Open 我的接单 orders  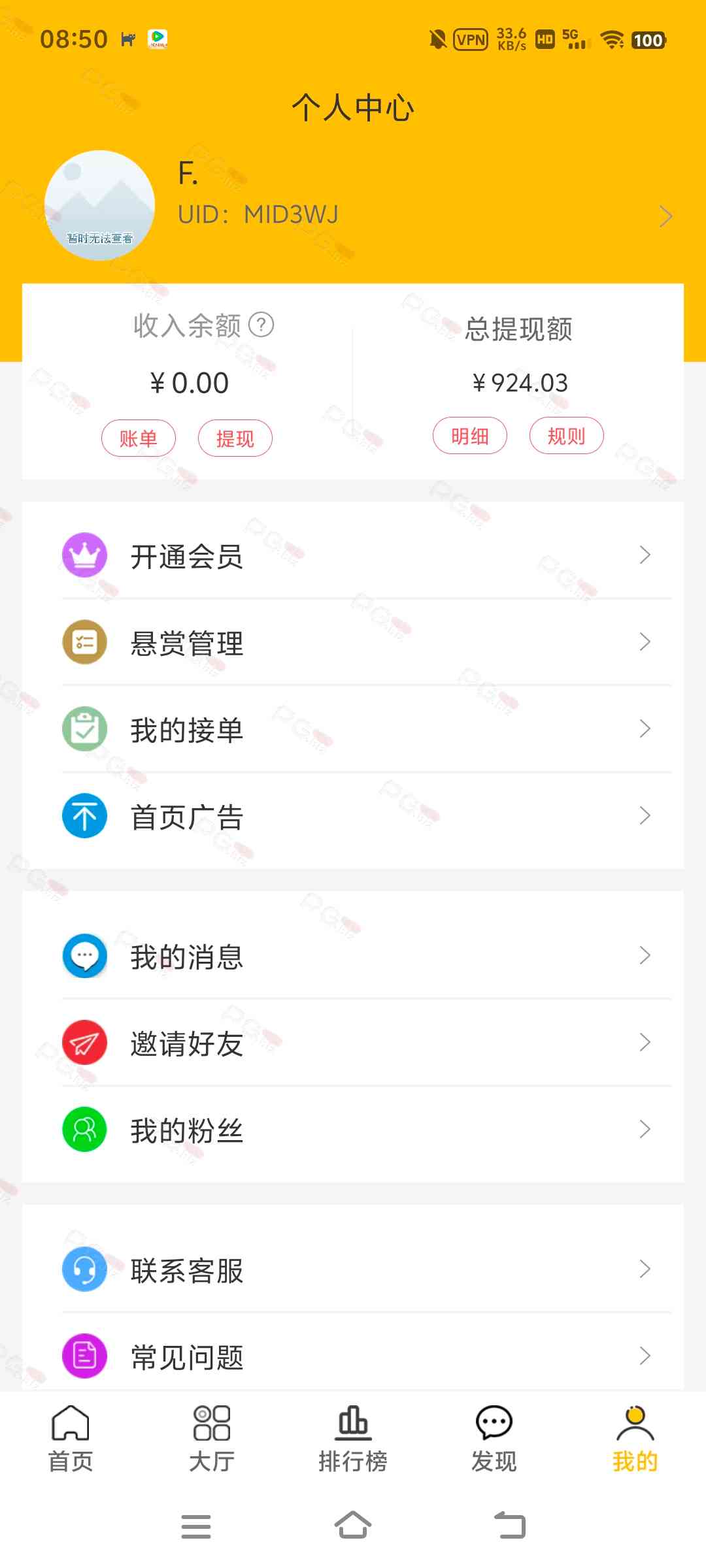(x=353, y=730)
